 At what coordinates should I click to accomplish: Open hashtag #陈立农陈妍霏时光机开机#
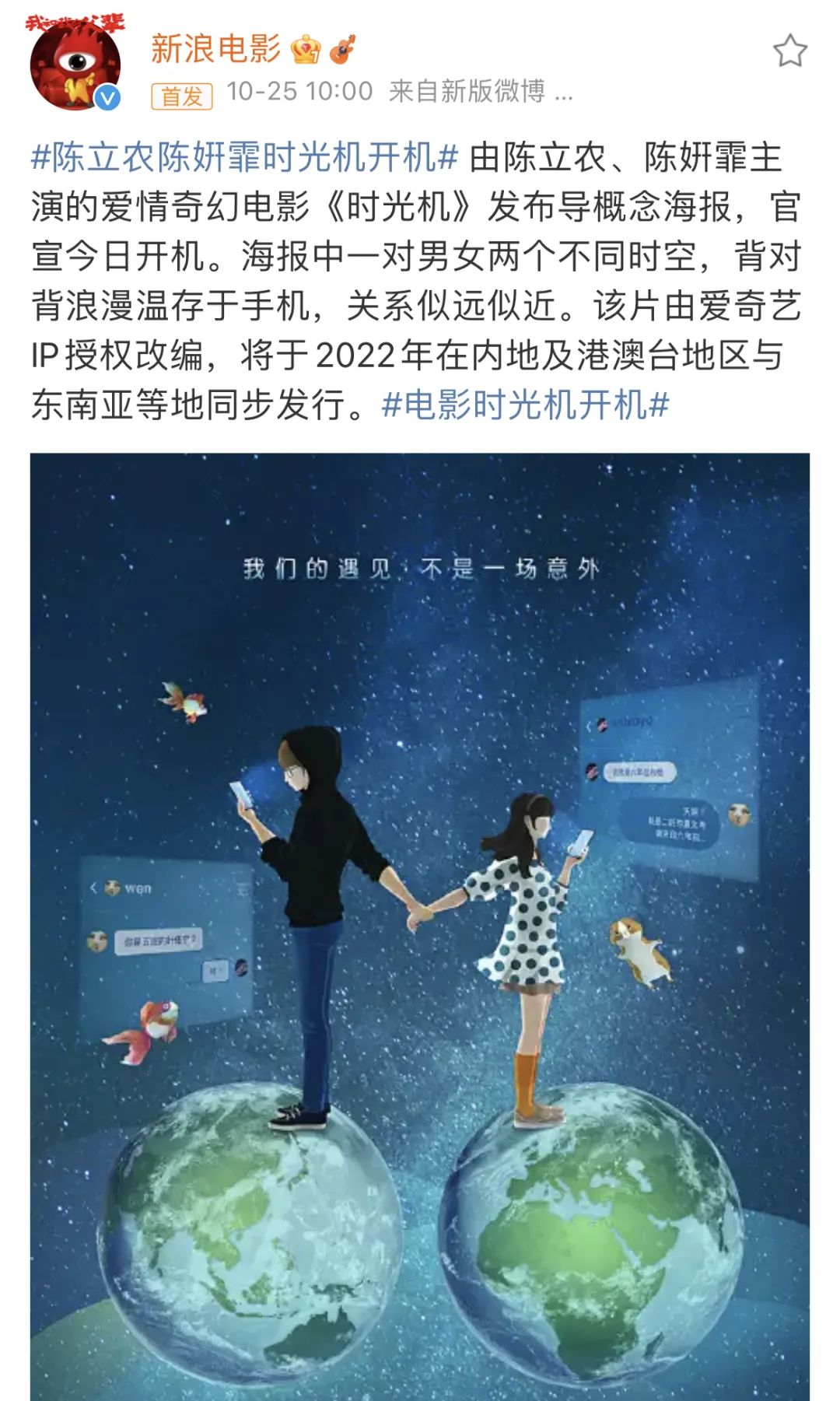(244, 158)
